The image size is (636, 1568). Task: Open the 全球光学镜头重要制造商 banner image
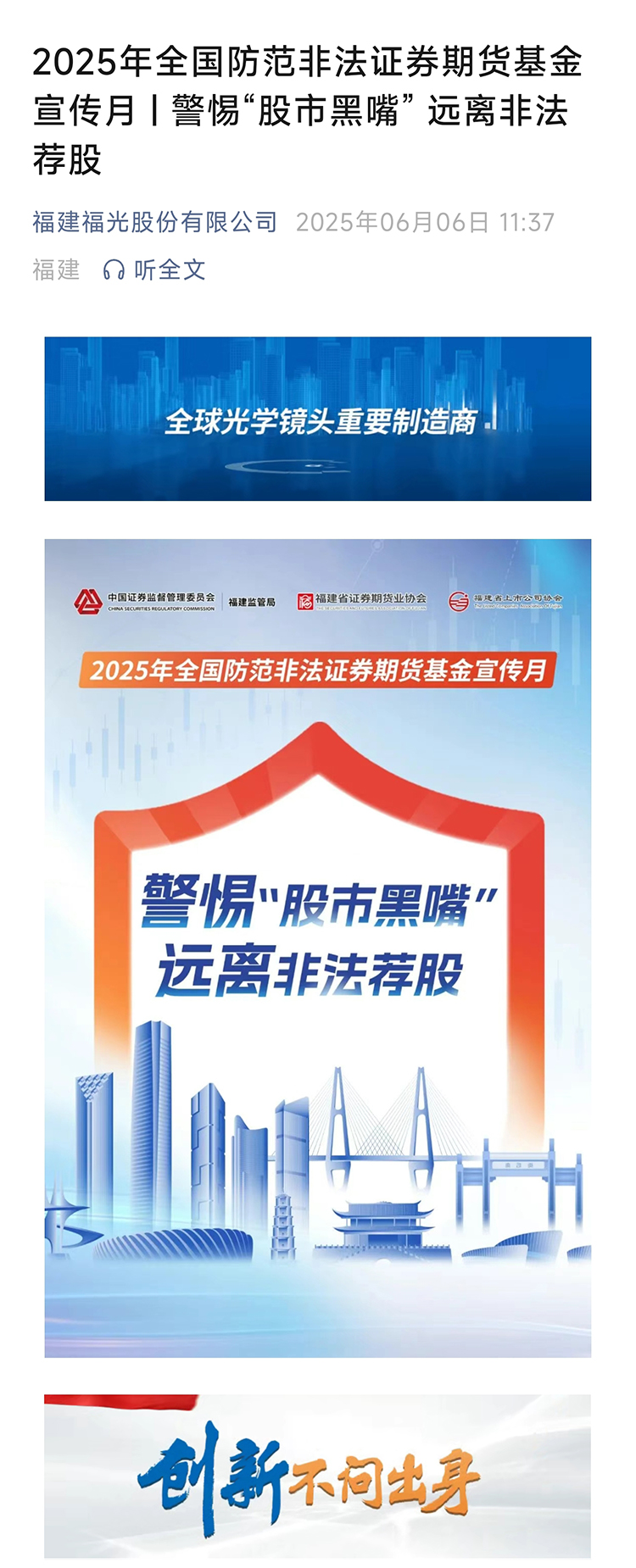pos(318,419)
